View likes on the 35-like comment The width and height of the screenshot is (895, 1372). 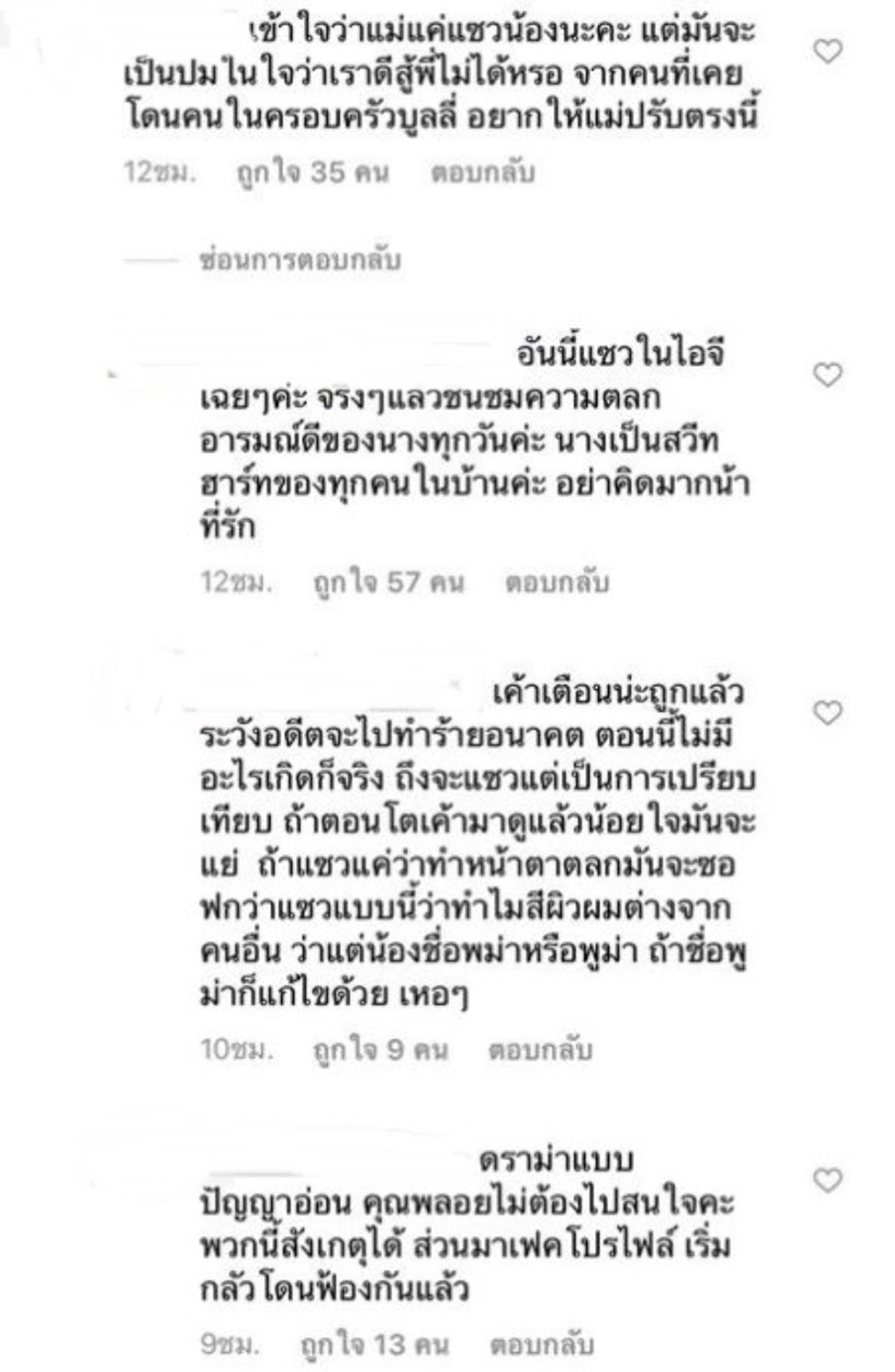pyautogui.click(x=313, y=173)
